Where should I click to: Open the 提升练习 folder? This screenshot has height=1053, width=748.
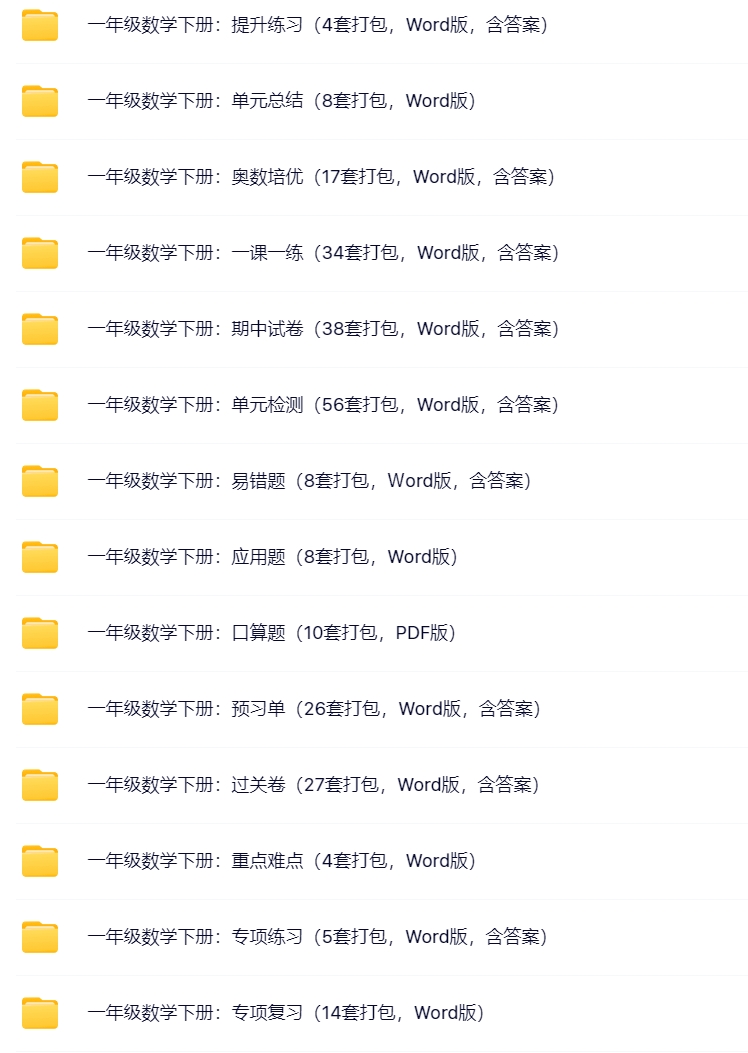pyautogui.click(x=316, y=25)
